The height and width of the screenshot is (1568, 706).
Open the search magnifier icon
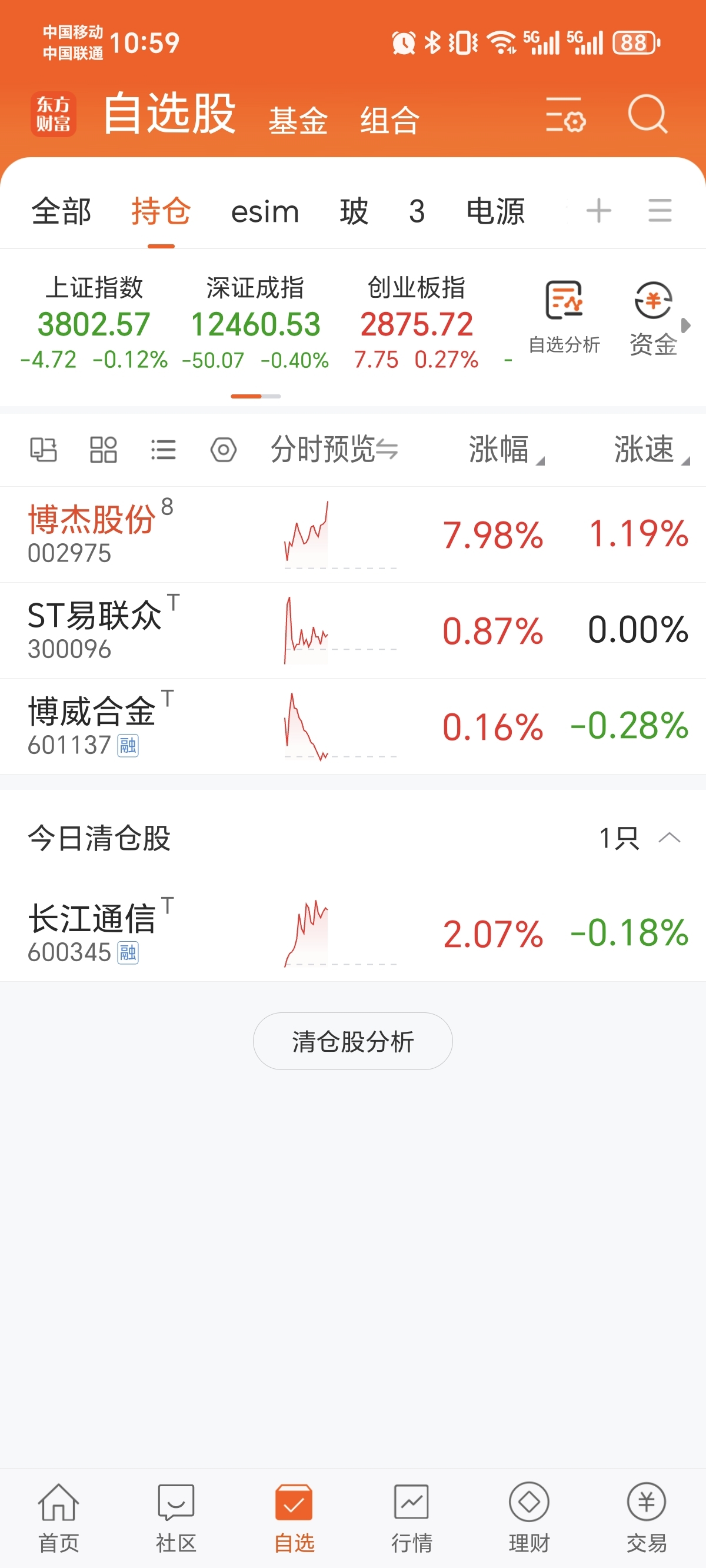tap(648, 114)
